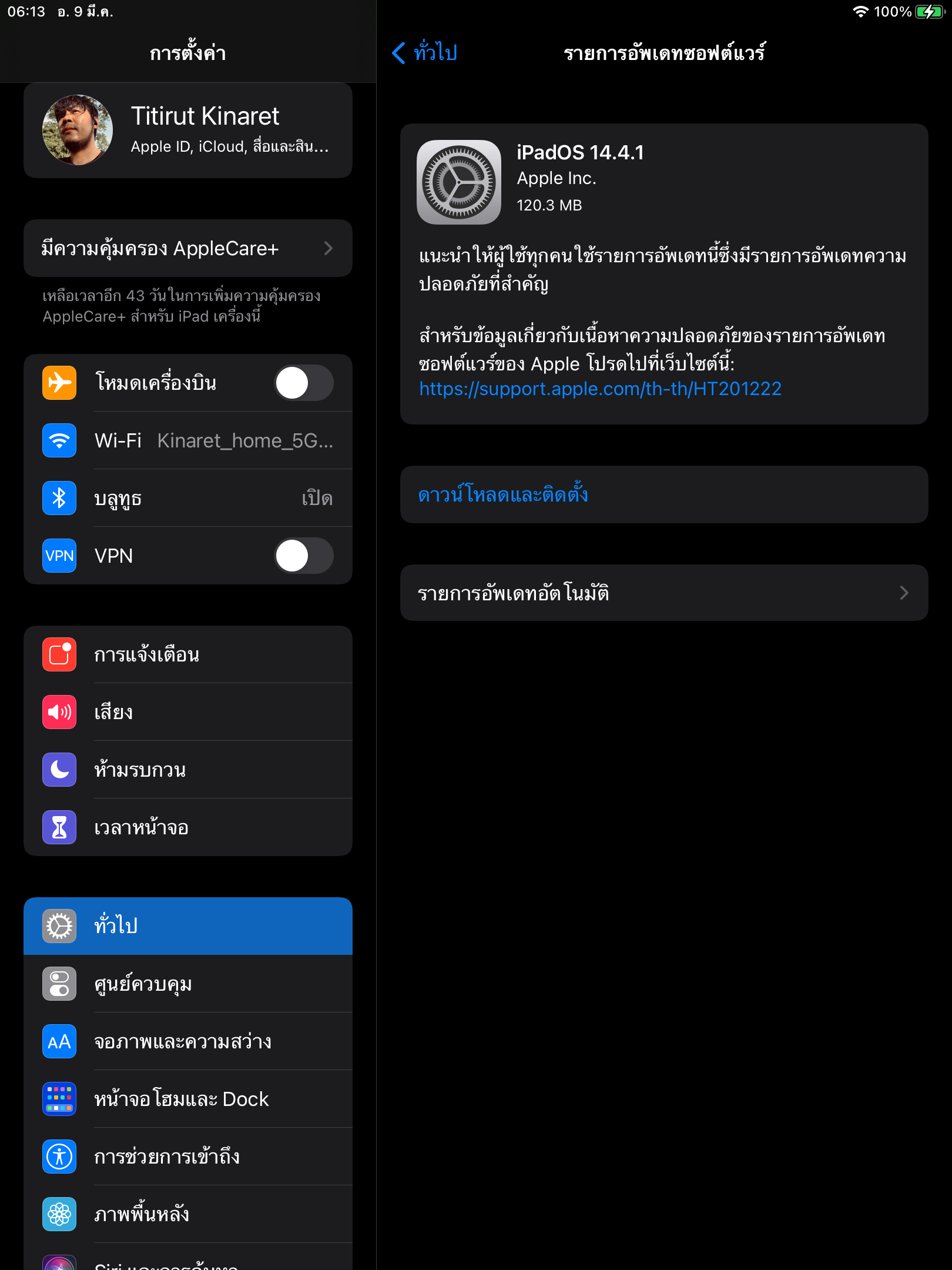This screenshot has width=952, height=1270.
Task: Open Wi-Fi settings
Action: point(188,440)
